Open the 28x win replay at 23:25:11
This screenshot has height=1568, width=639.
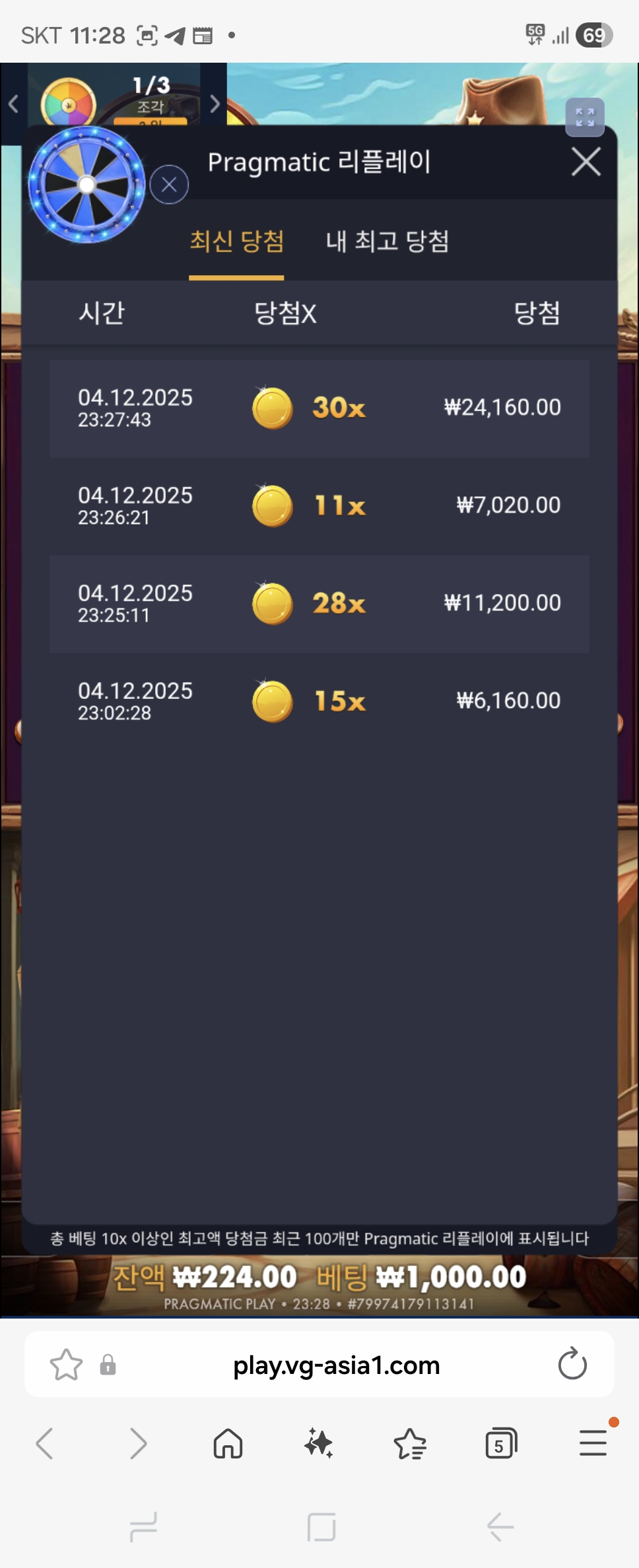point(319,603)
